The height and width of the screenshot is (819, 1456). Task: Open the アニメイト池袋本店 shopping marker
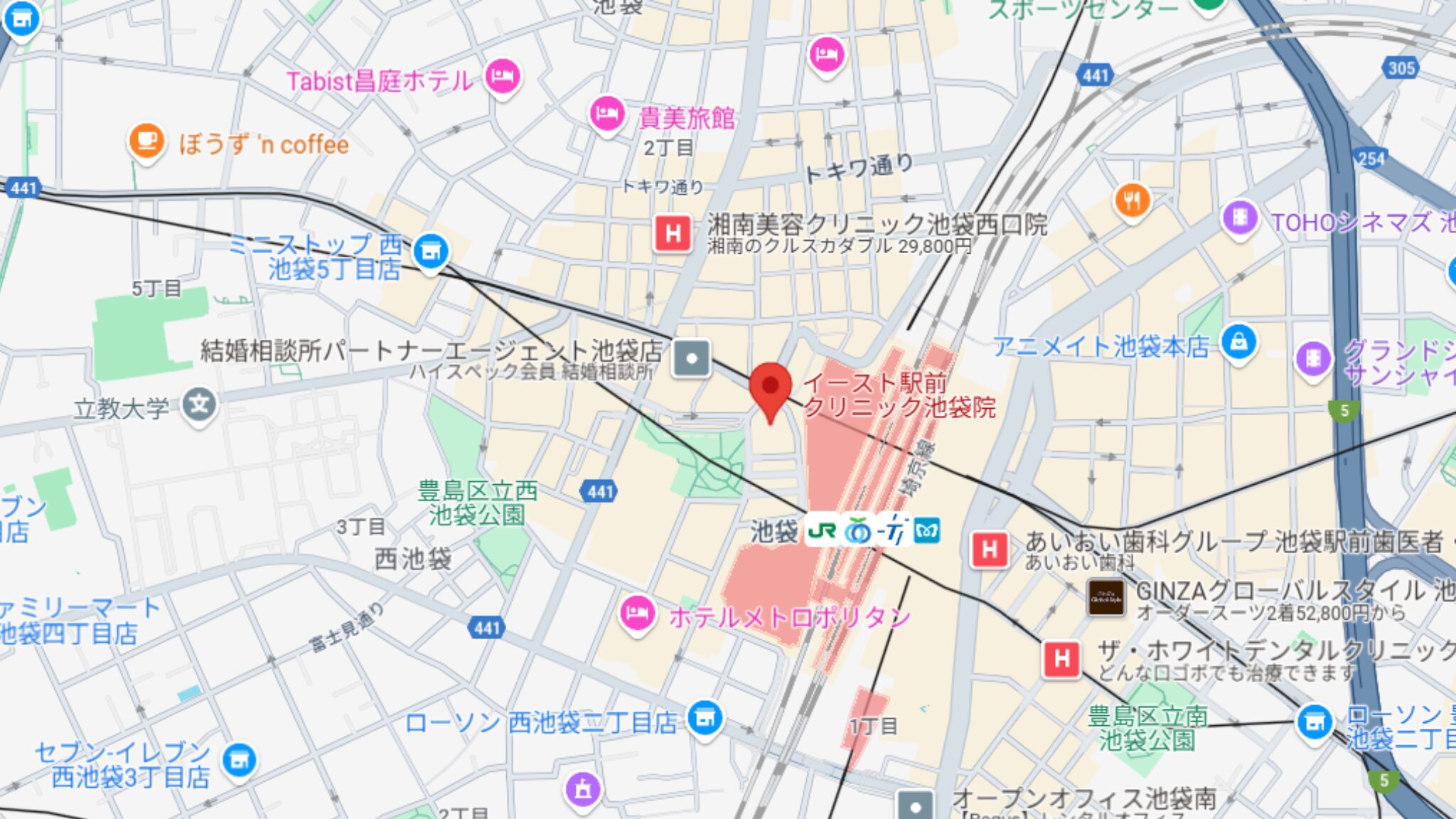pos(1238,343)
